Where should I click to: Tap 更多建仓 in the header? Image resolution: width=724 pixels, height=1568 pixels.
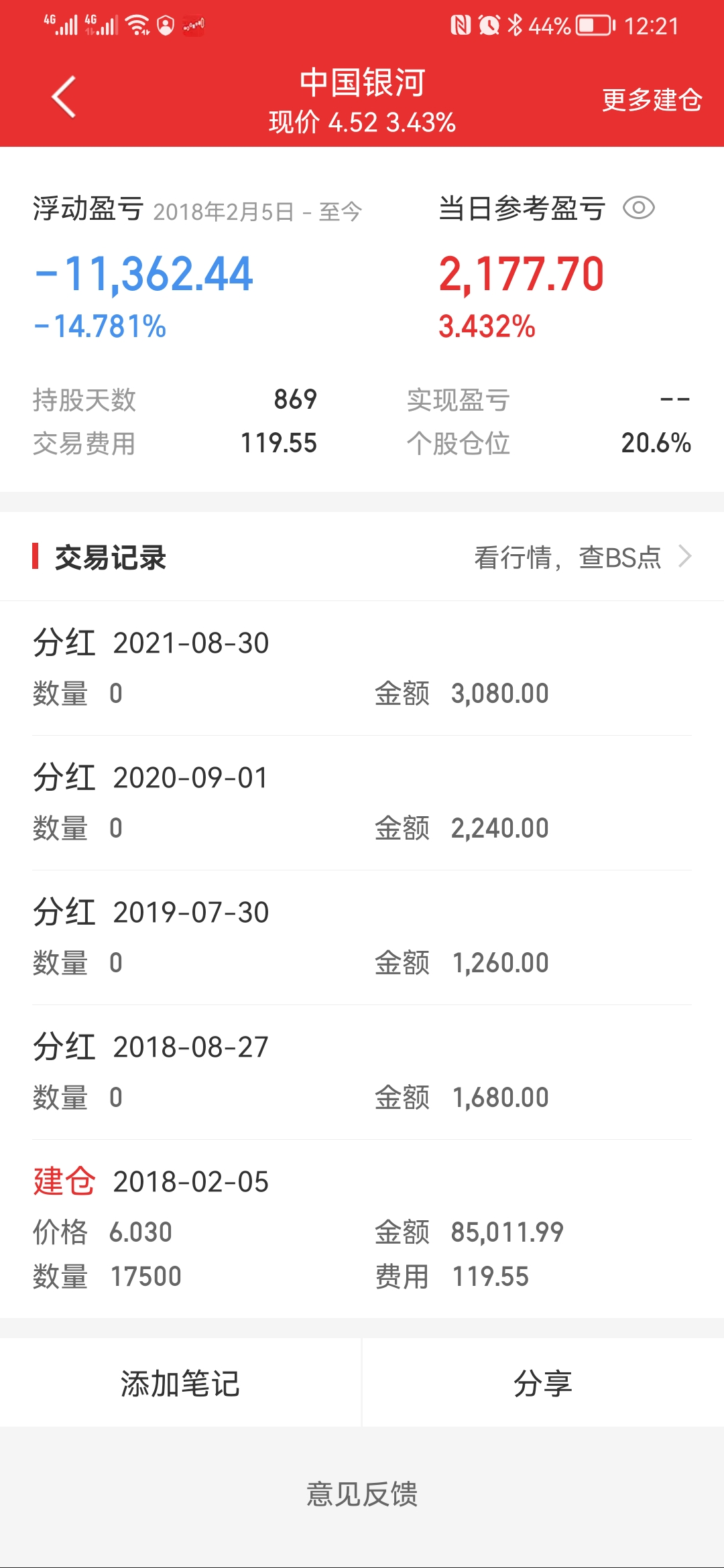(x=651, y=101)
